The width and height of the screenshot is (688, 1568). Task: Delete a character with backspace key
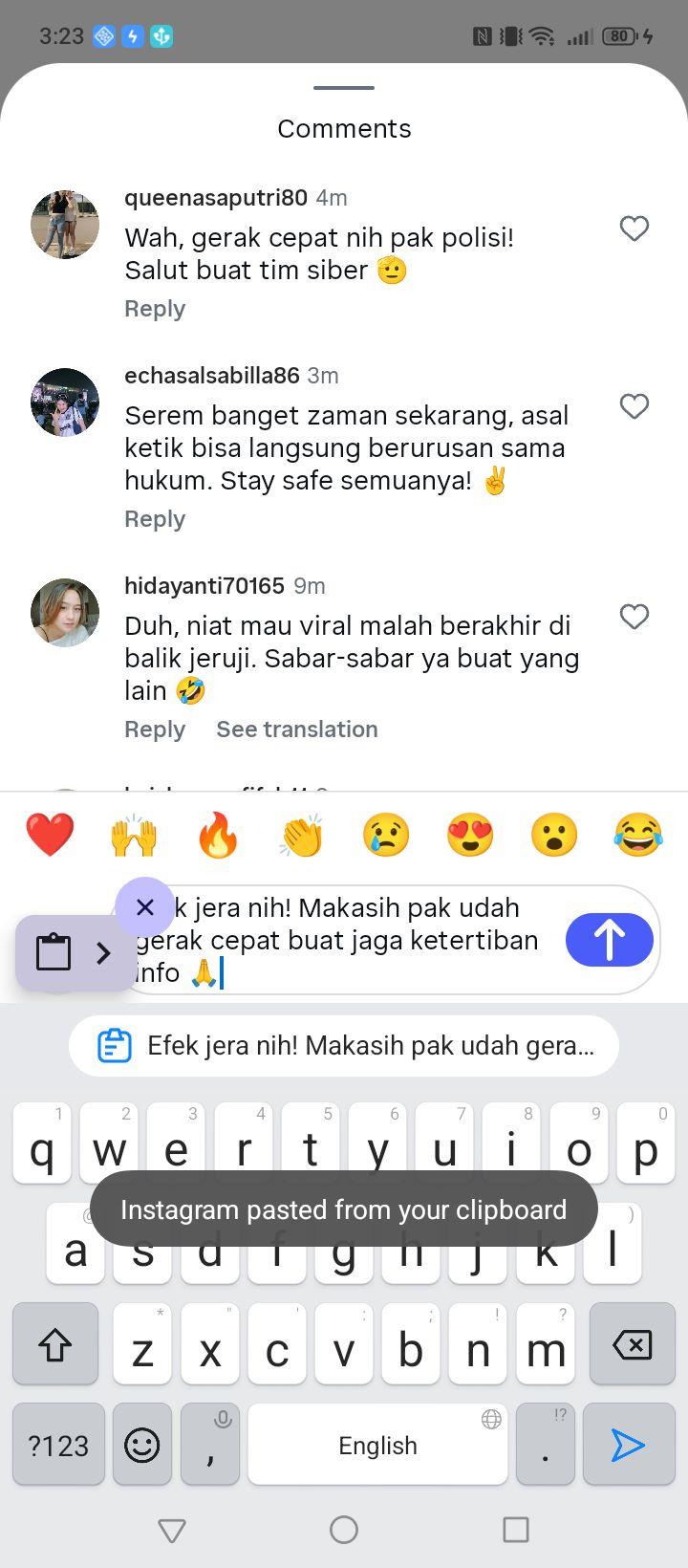pyautogui.click(x=632, y=1344)
